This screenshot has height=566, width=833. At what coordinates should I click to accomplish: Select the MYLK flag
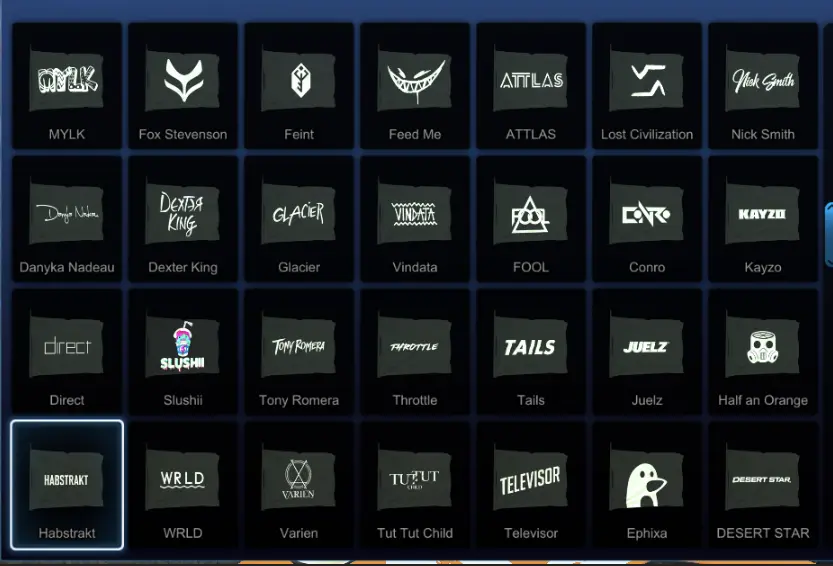tap(67, 84)
